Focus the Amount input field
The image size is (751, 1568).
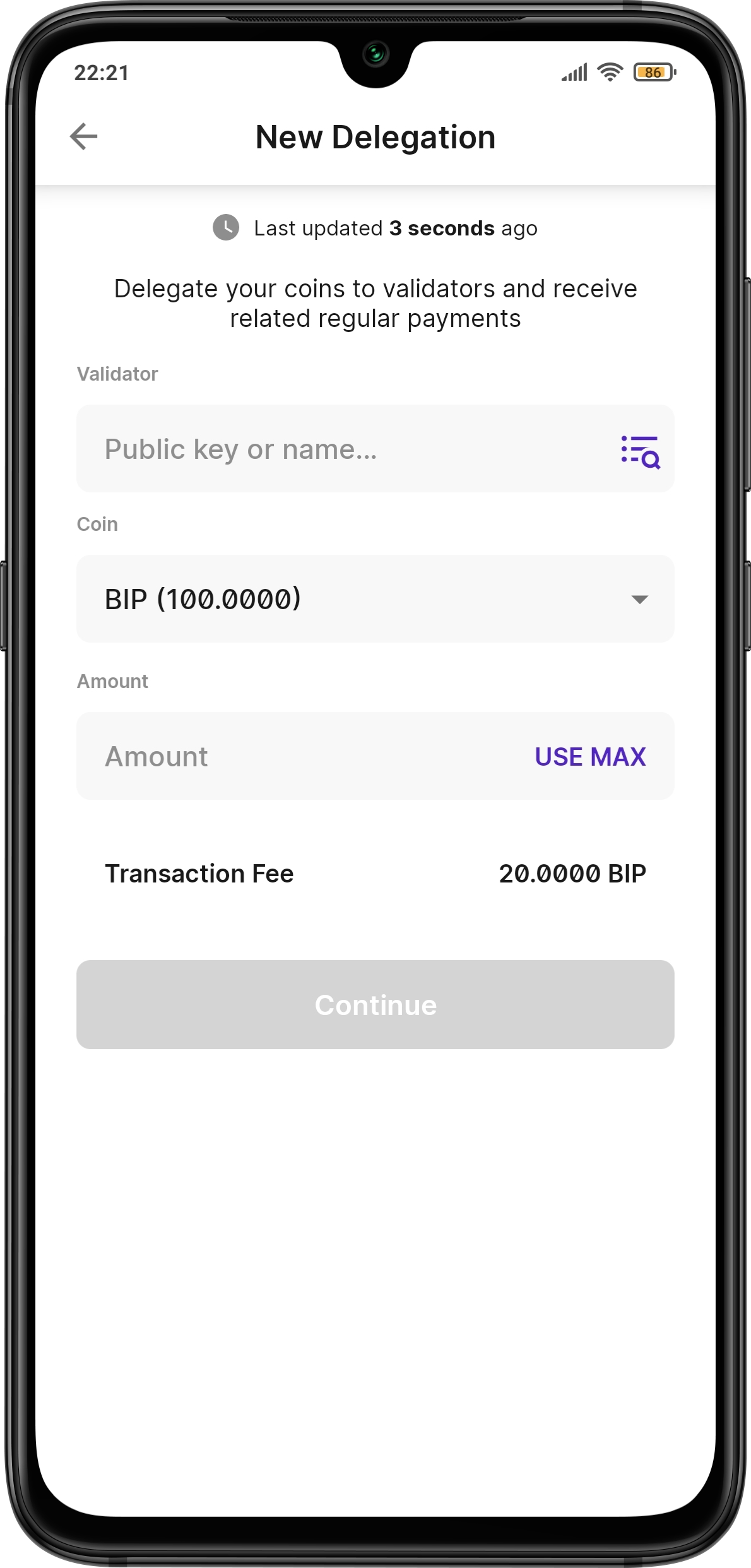pyautogui.click(x=303, y=756)
